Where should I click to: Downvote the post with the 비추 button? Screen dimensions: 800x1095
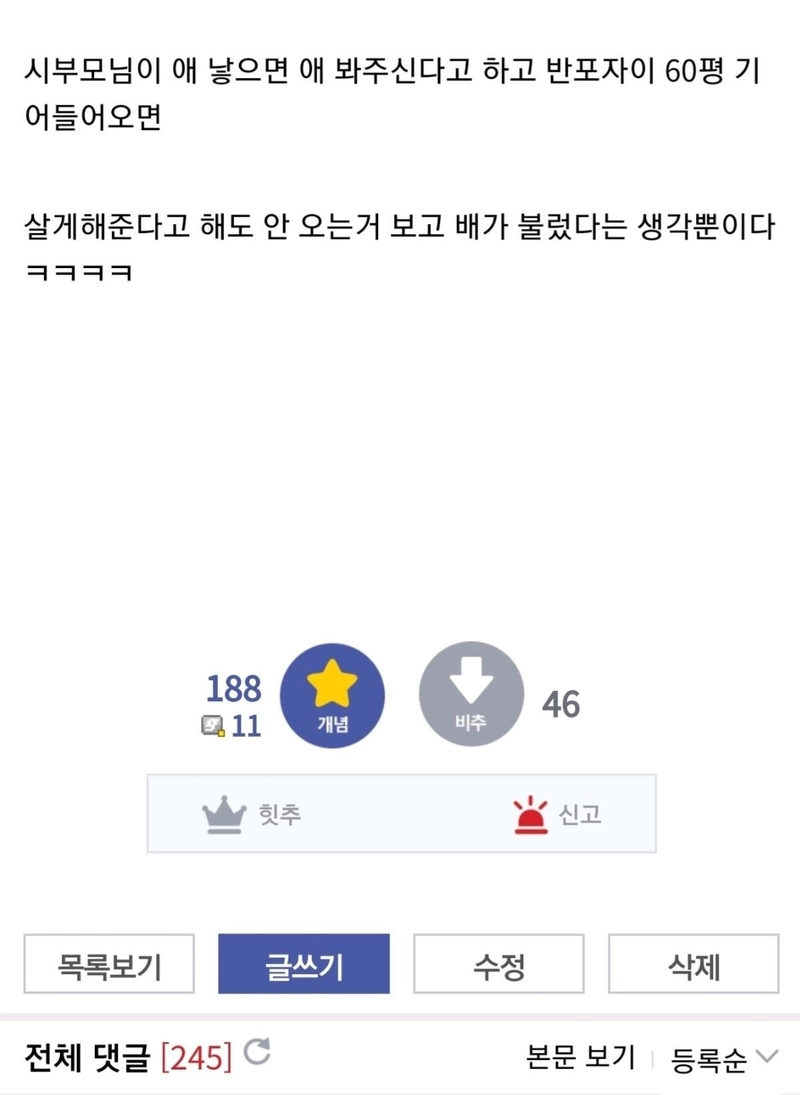470,695
